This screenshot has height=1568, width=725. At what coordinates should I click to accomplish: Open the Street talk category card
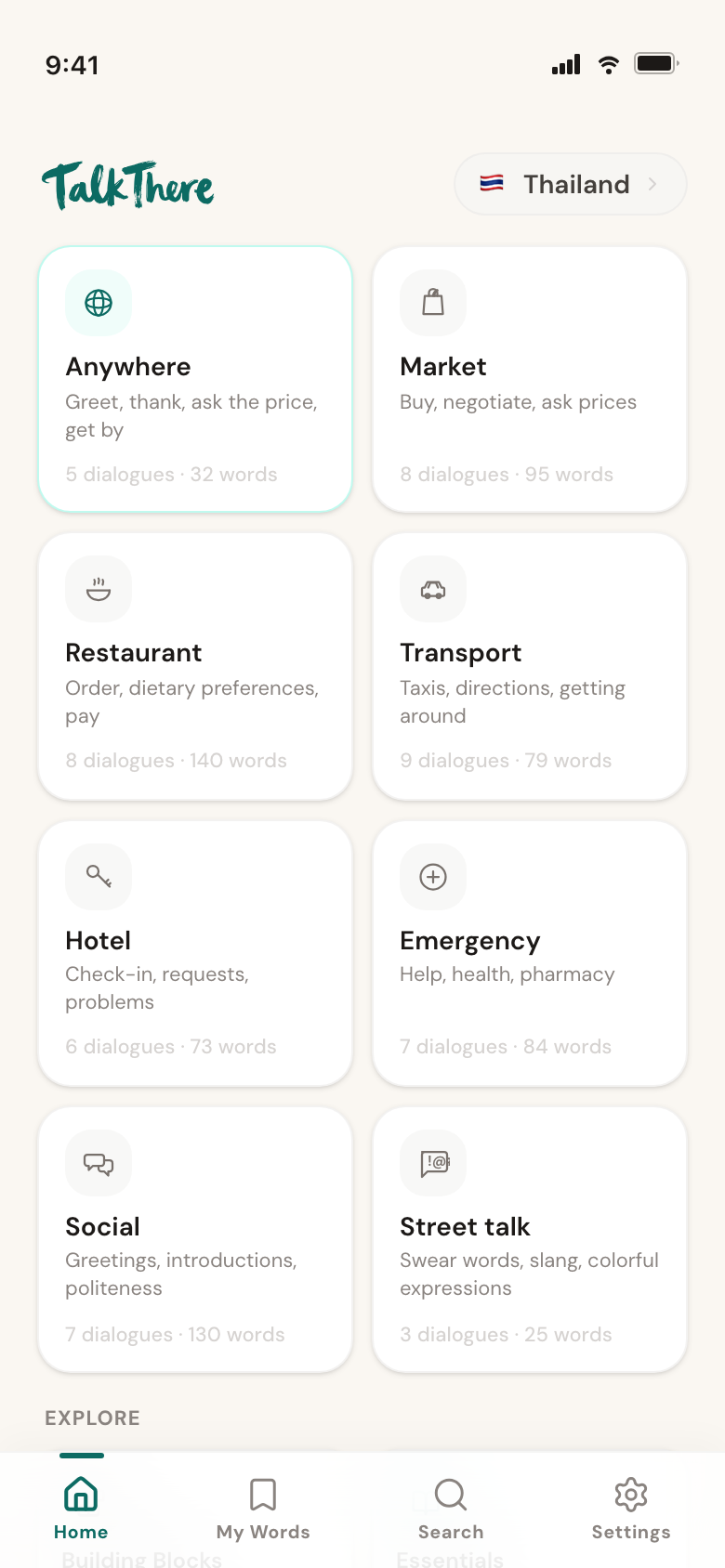pos(529,1240)
